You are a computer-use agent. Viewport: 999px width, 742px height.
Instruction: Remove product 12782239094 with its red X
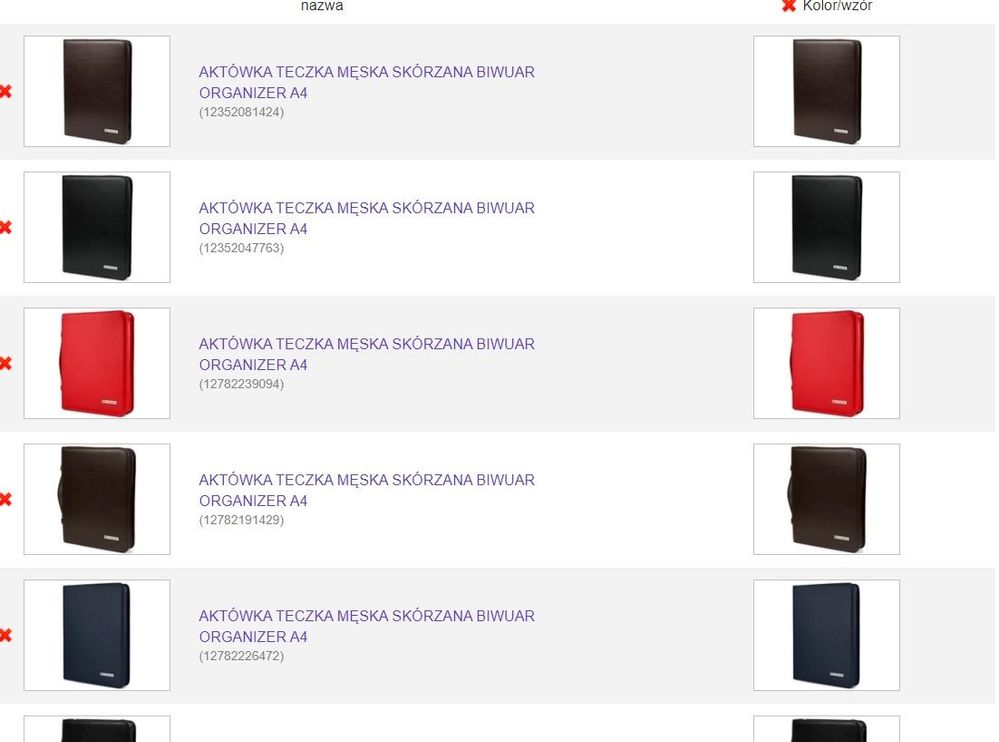[6, 363]
